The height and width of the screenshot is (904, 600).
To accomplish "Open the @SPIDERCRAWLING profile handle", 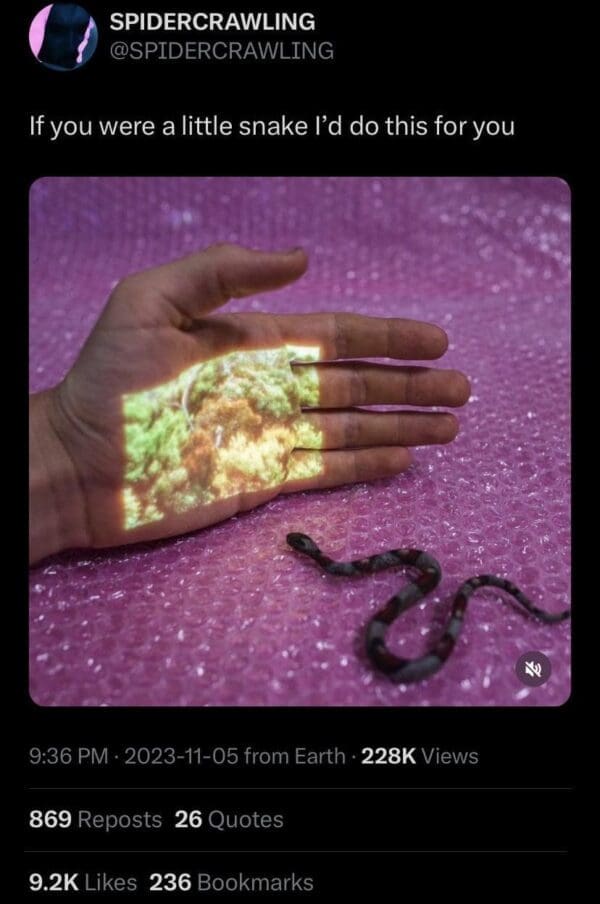I will click(220, 50).
